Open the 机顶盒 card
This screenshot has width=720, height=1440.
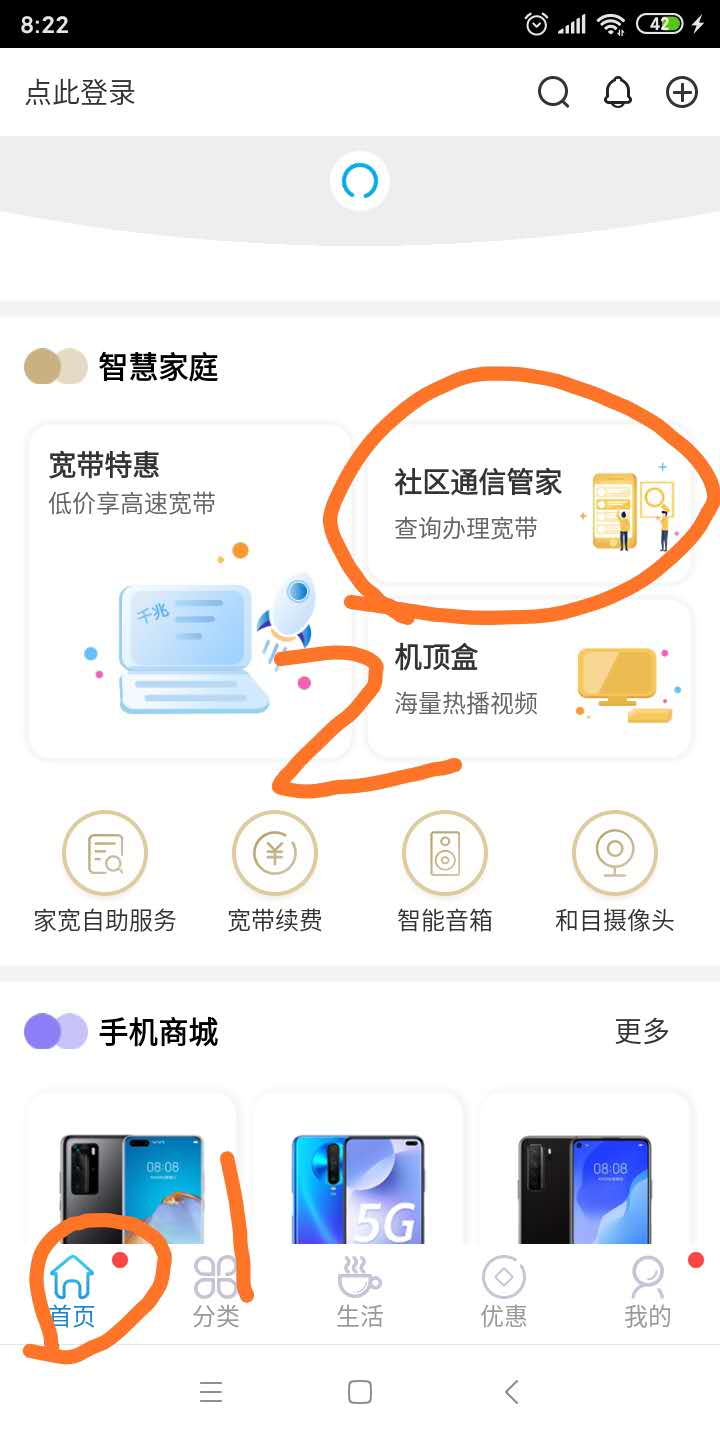529,679
